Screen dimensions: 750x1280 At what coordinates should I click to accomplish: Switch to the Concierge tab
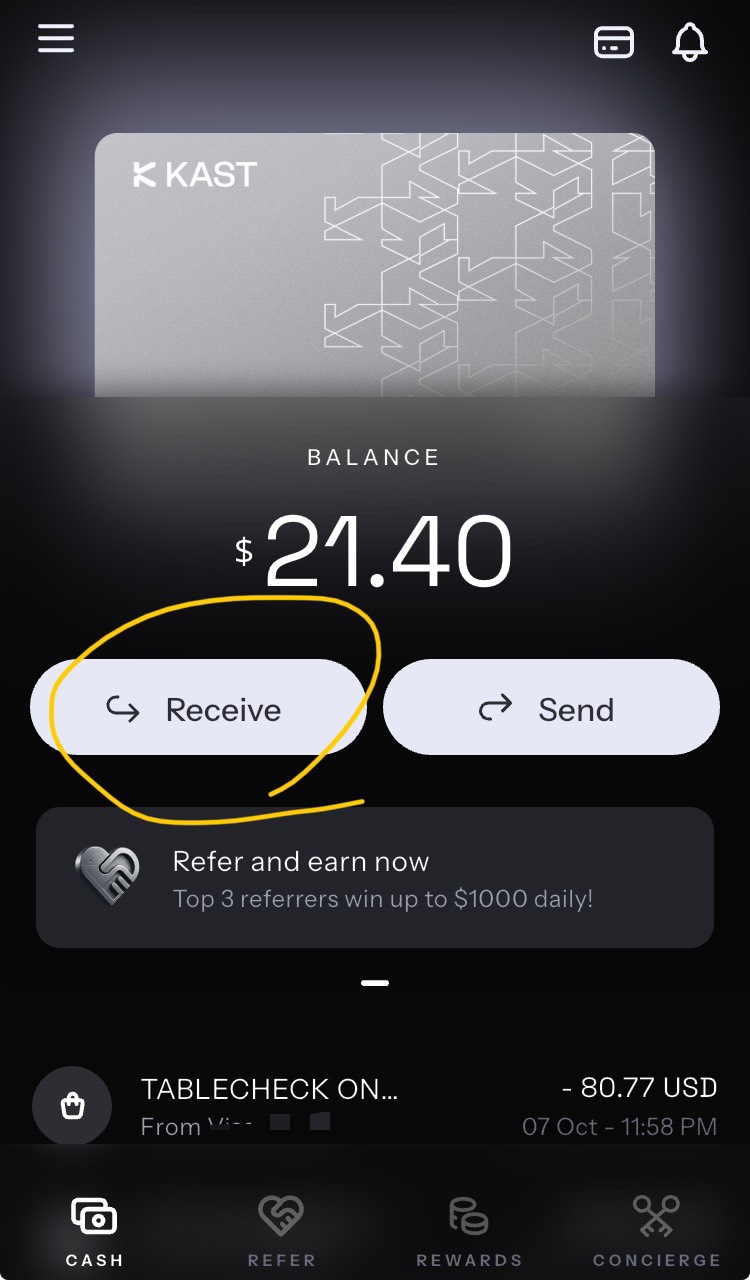point(656,1231)
